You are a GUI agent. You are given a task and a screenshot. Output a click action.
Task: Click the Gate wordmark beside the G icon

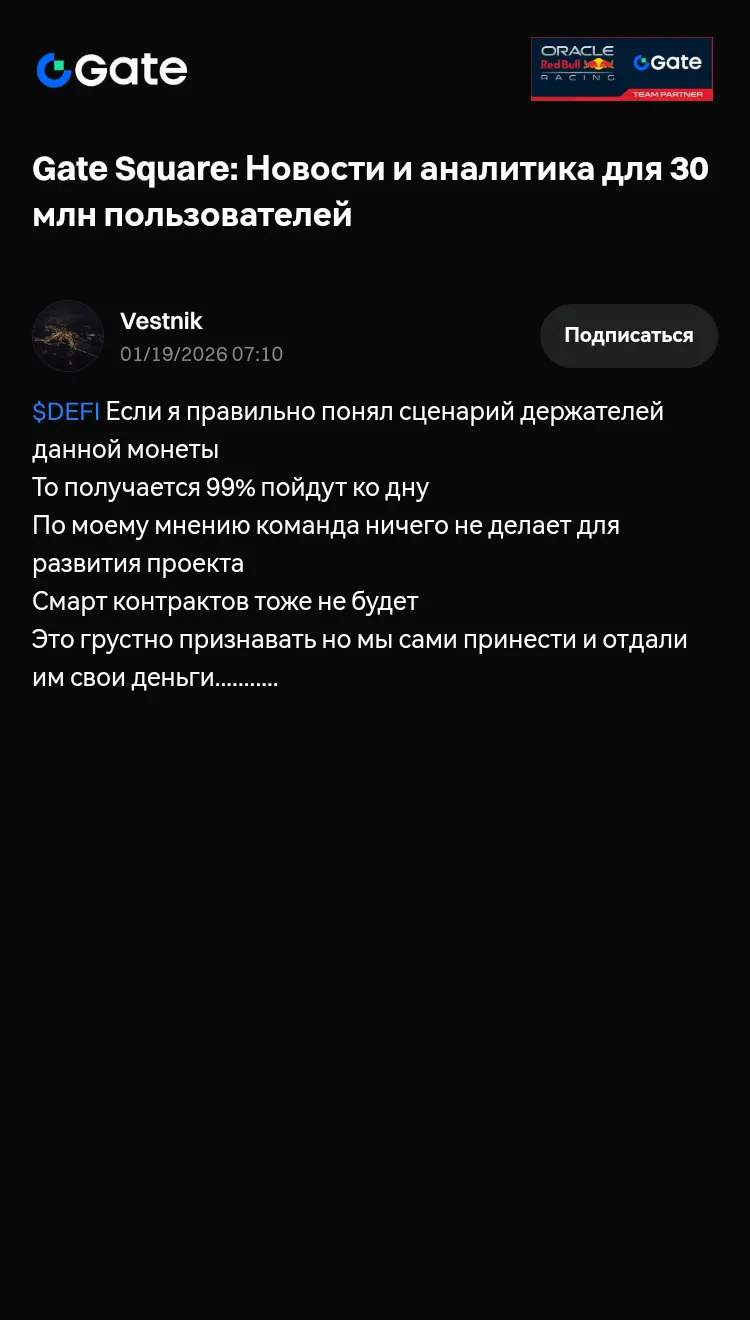[x=131, y=69]
